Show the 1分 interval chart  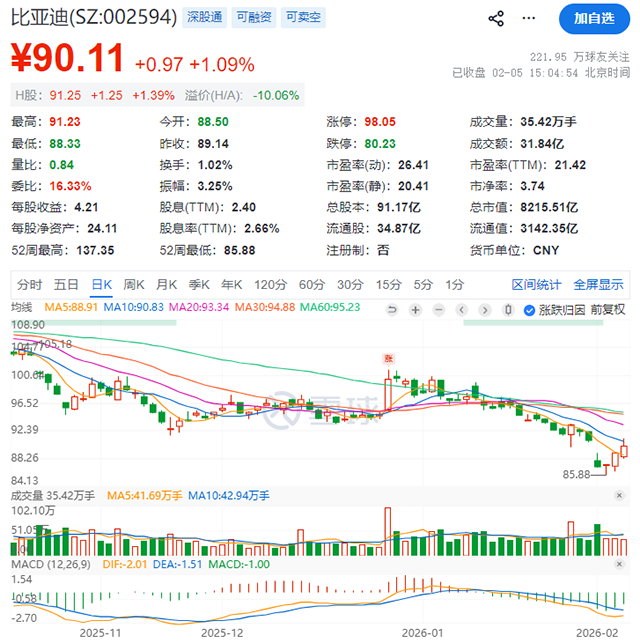tap(454, 284)
